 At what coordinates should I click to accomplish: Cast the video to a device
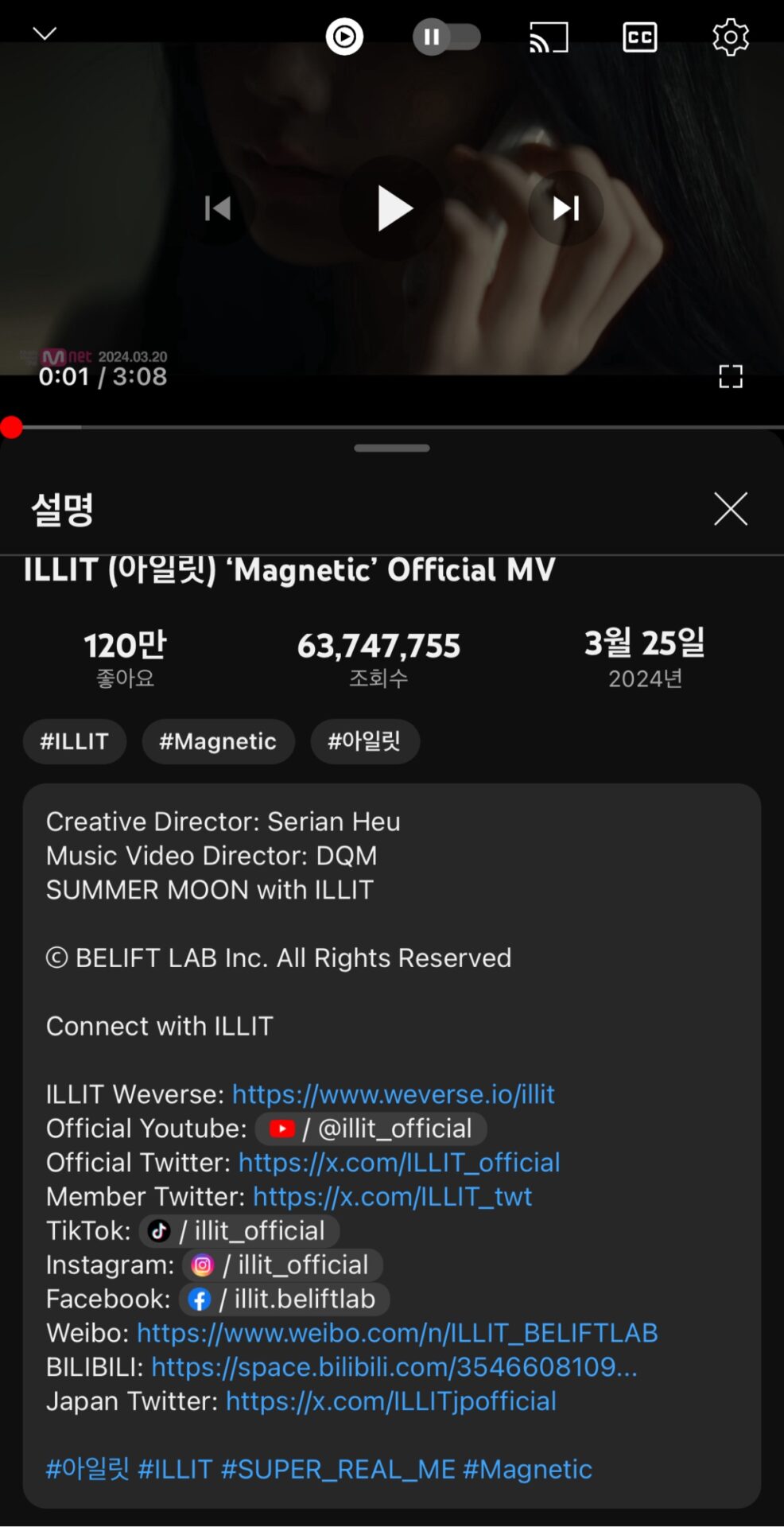click(x=549, y=37)
